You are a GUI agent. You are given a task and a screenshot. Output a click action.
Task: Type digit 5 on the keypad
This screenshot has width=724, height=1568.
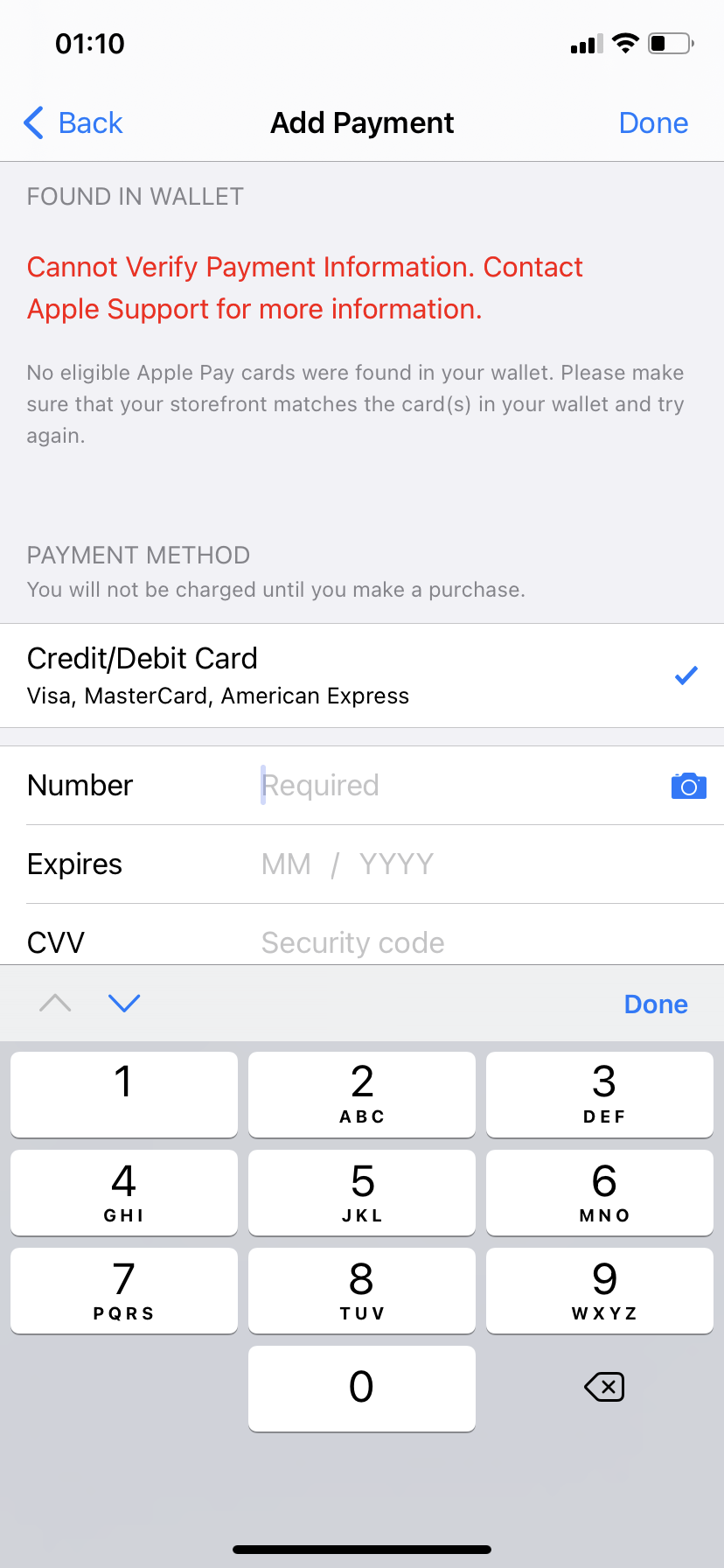(362, 1192)
